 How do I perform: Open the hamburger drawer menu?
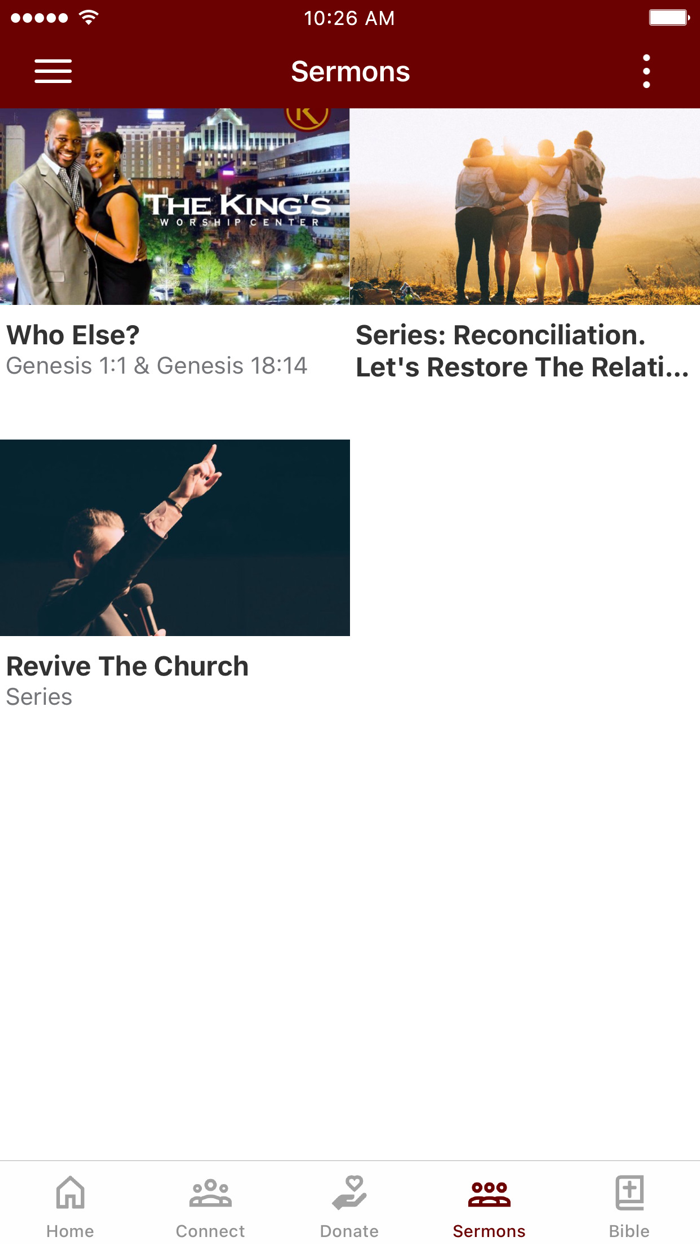coord(53,71)
